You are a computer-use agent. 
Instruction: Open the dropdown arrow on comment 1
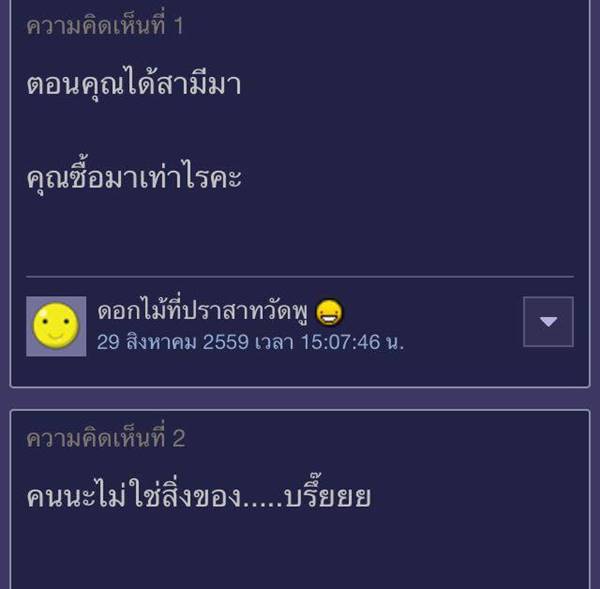(548, 322)
